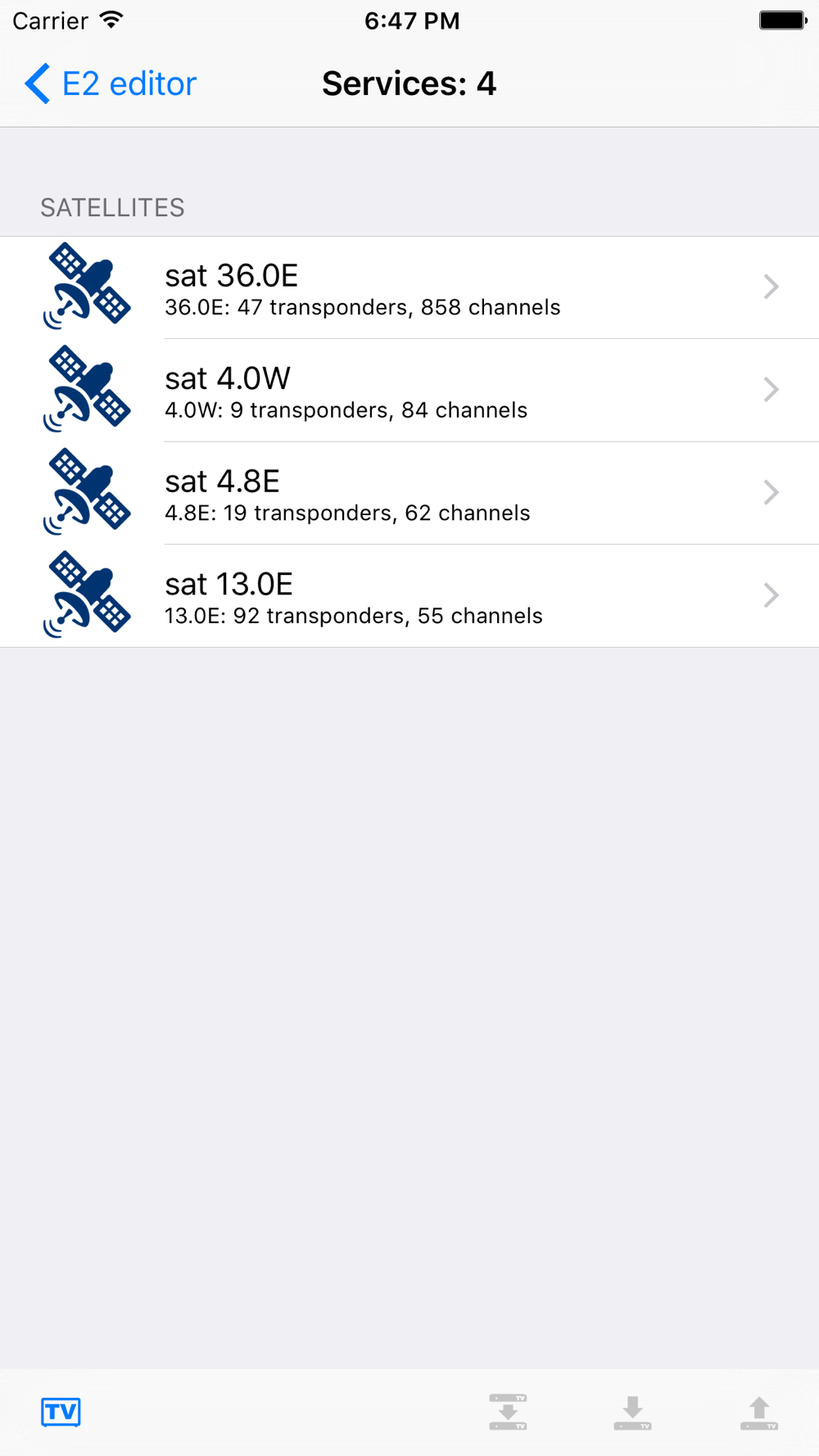The width and height of the screenshot is (819, 1456).
Task: Open satellite sat 36.0E
Action: (x=409, y=287)
